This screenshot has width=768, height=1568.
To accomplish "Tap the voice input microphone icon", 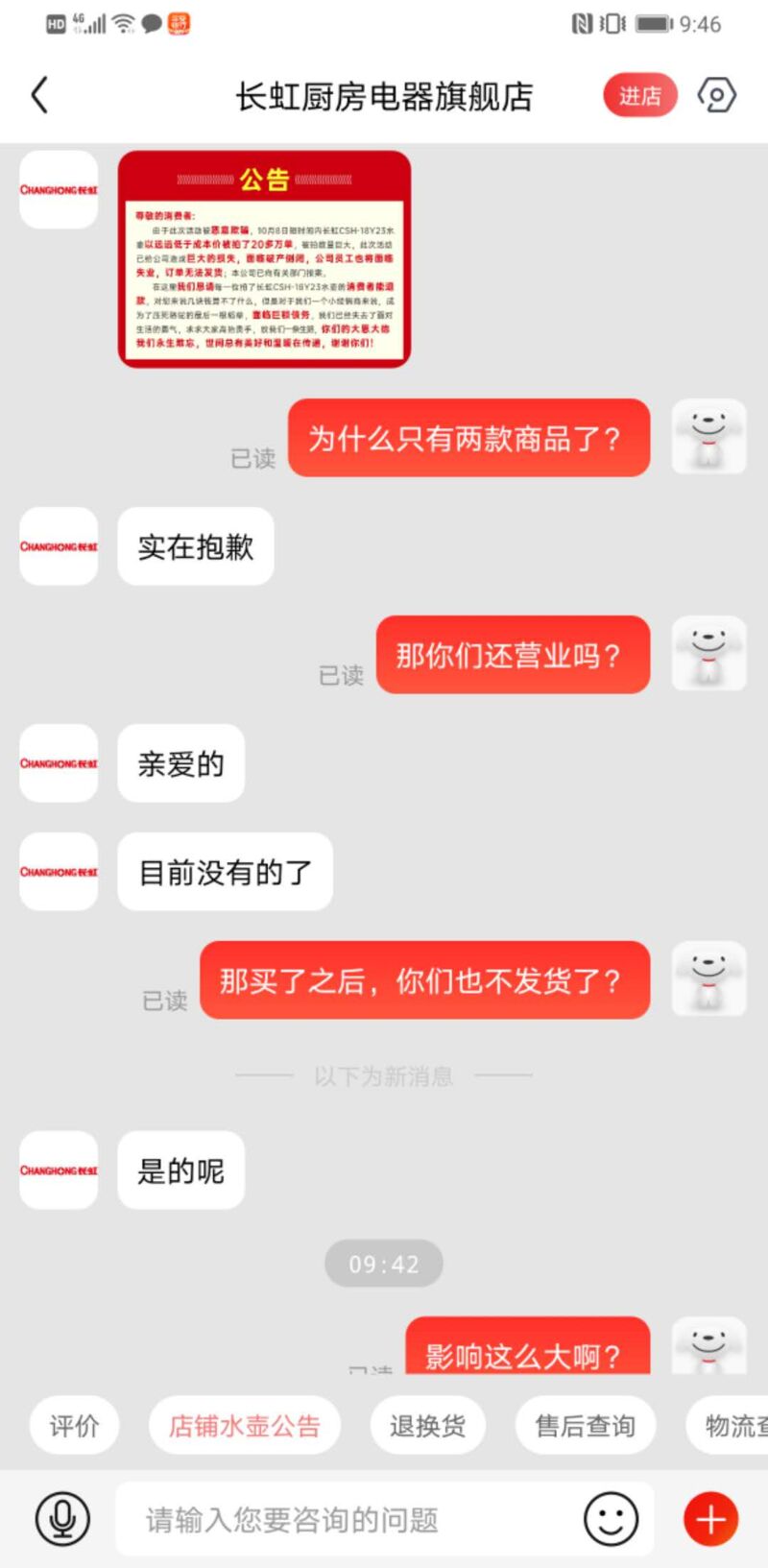I will point(62,1519).
